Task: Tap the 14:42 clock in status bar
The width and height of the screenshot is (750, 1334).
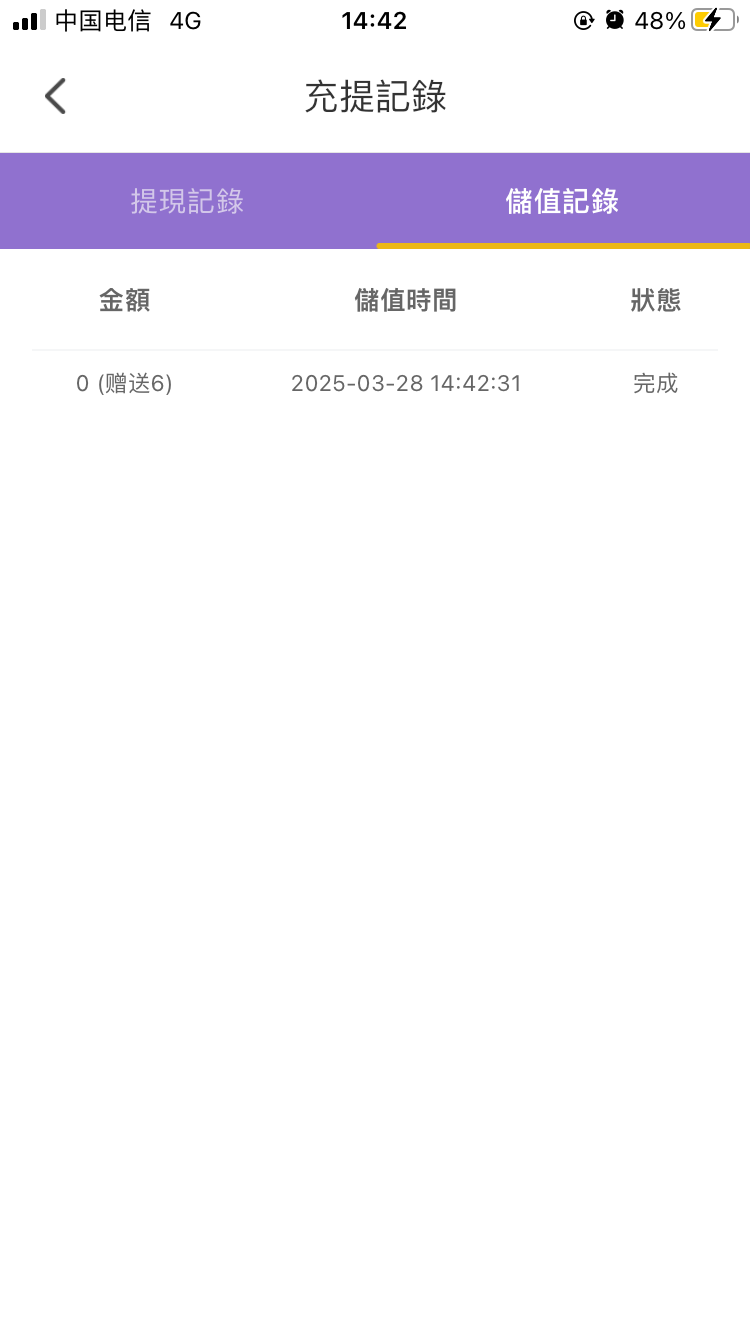Action: coord(375,20)
